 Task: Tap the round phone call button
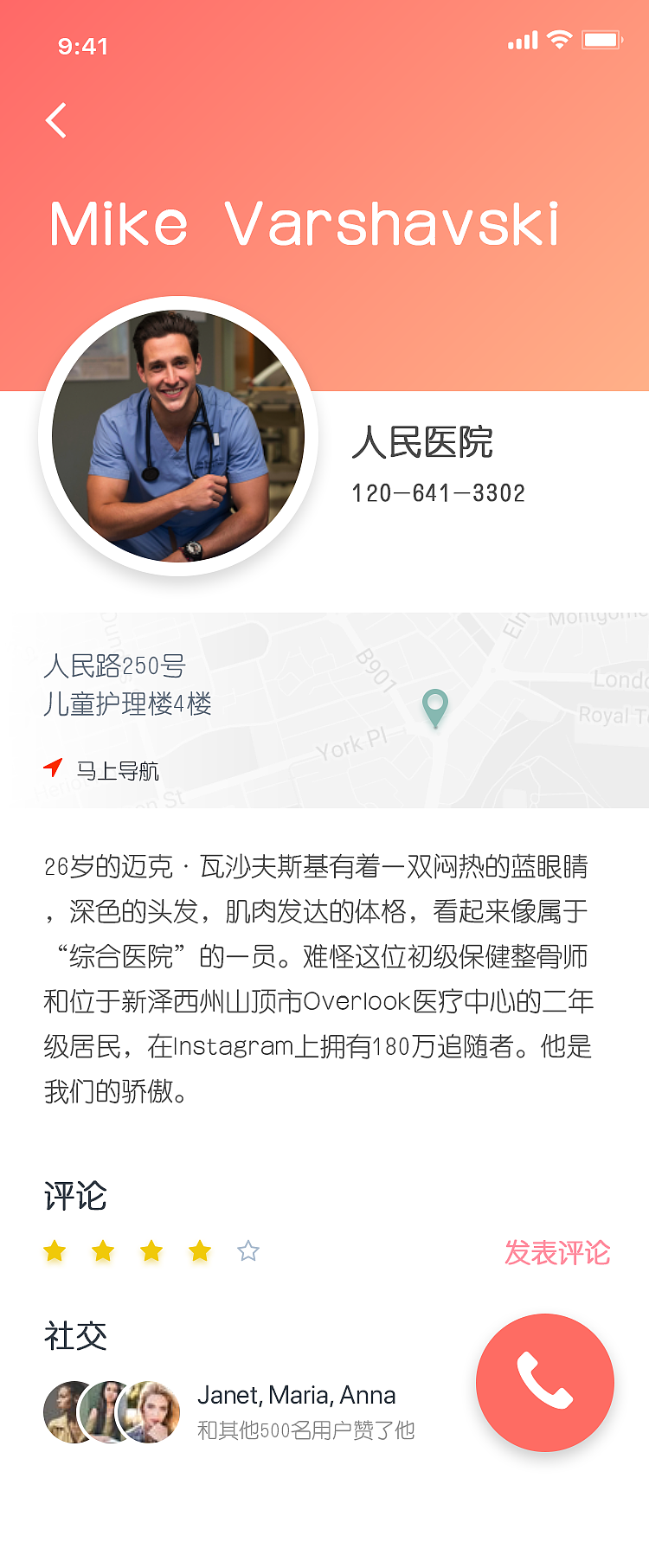pos(544,1383)
